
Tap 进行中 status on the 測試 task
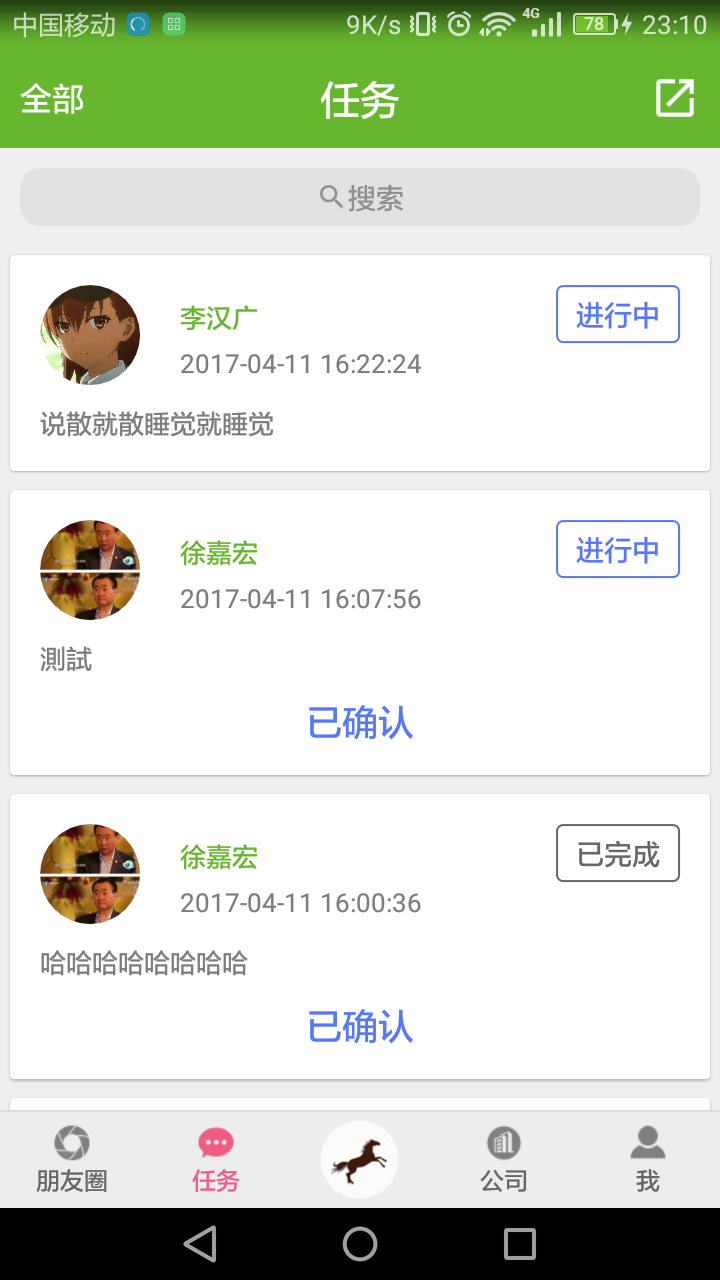click(617, 550)
